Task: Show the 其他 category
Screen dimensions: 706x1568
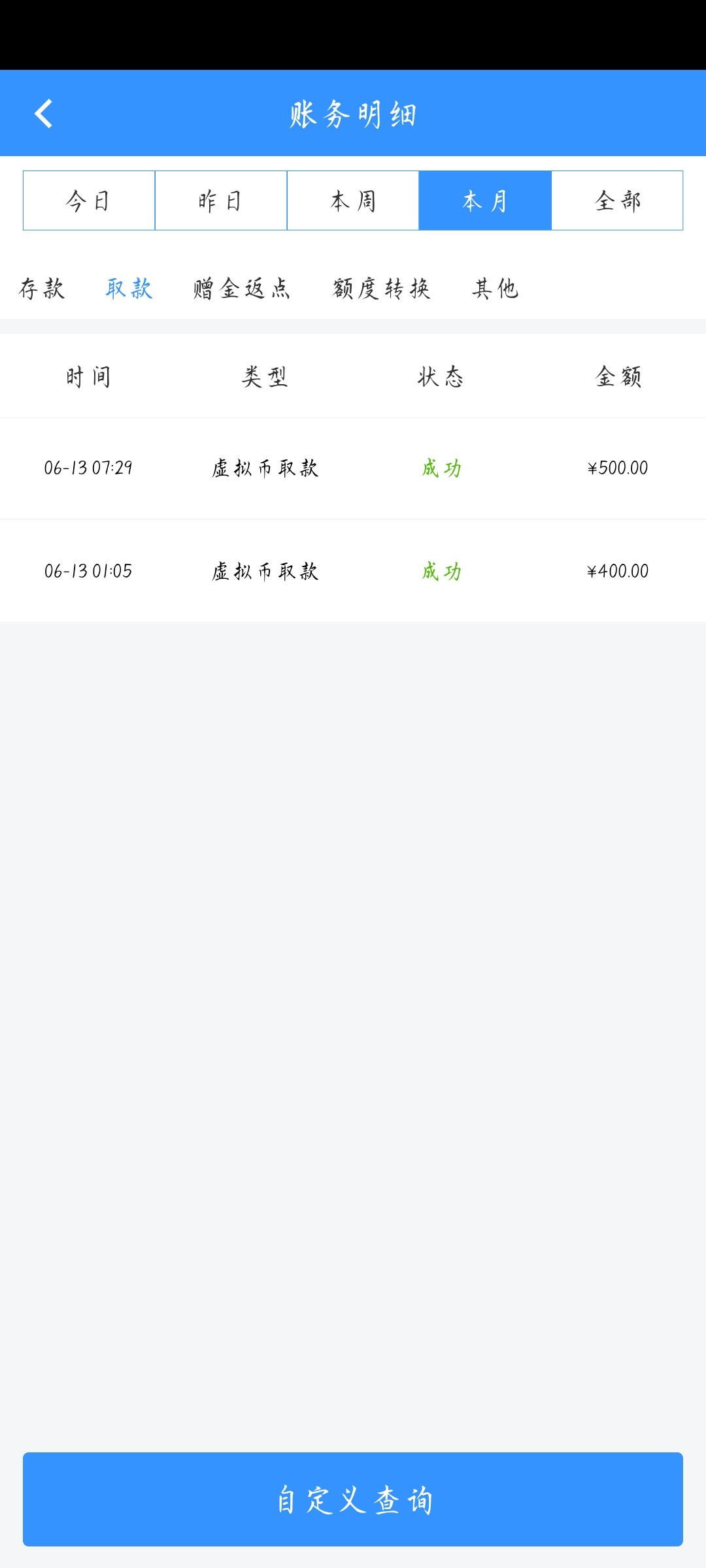Action: 495,288
